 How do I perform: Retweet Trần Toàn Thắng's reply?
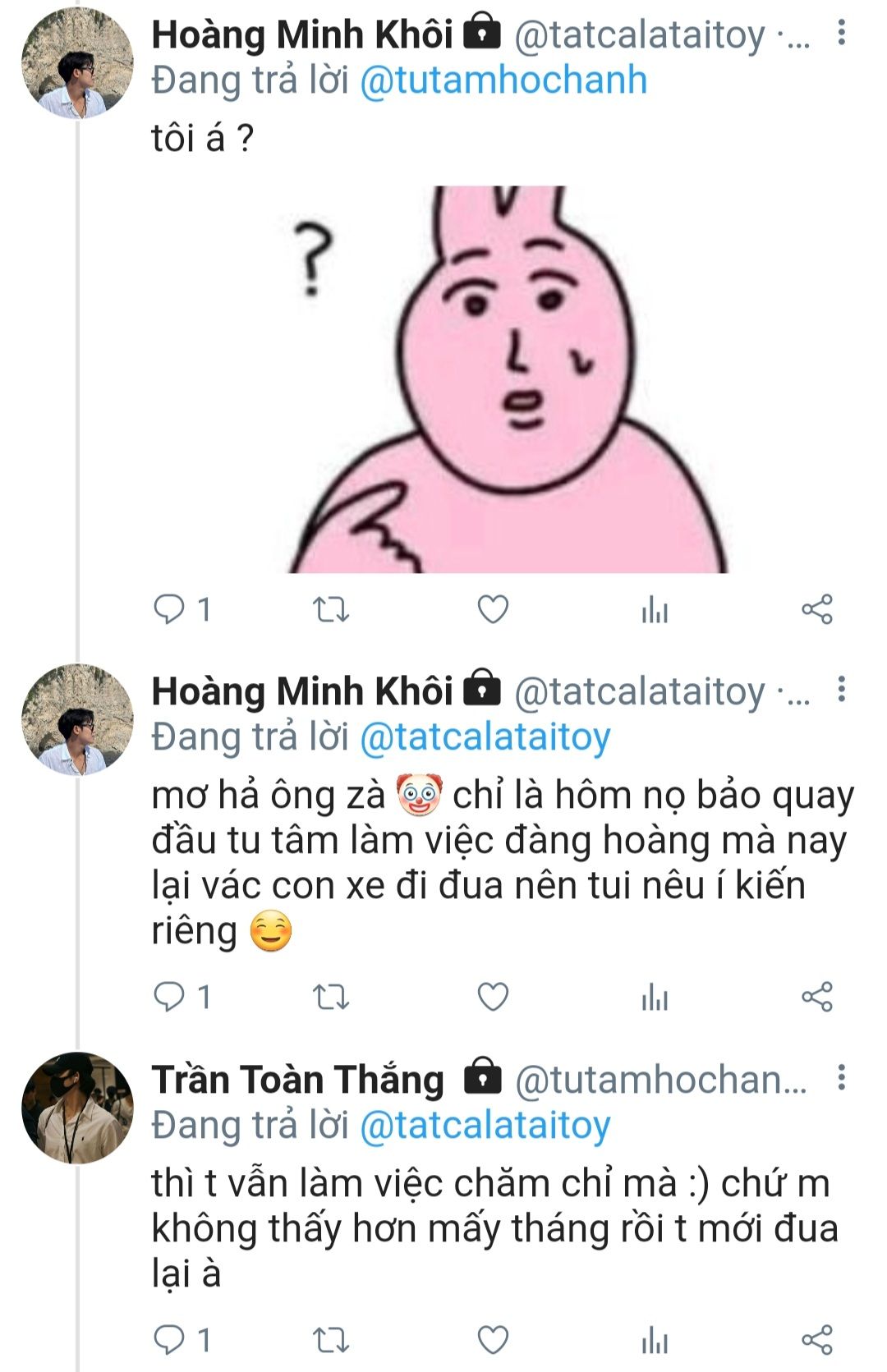331,1340
